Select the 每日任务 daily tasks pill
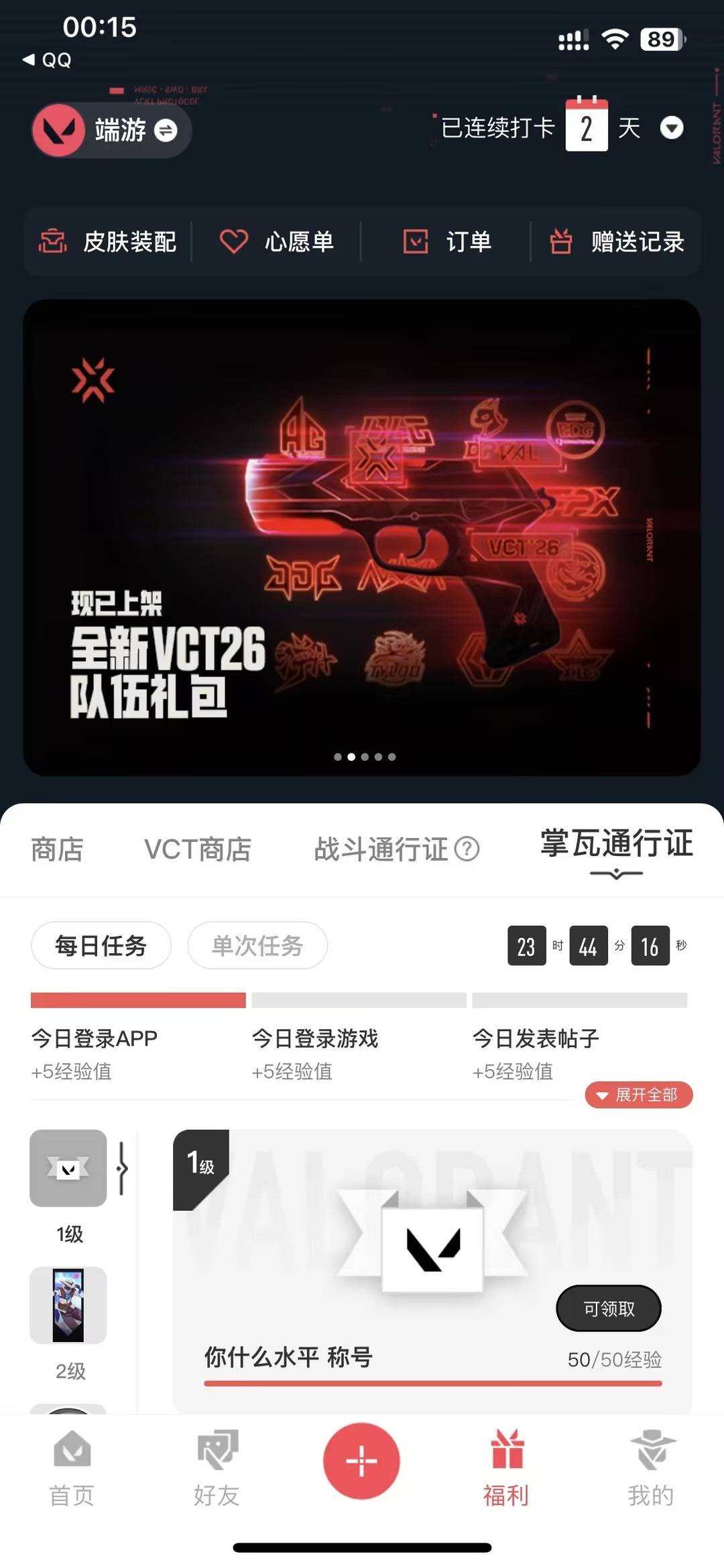 coord(100,945)
